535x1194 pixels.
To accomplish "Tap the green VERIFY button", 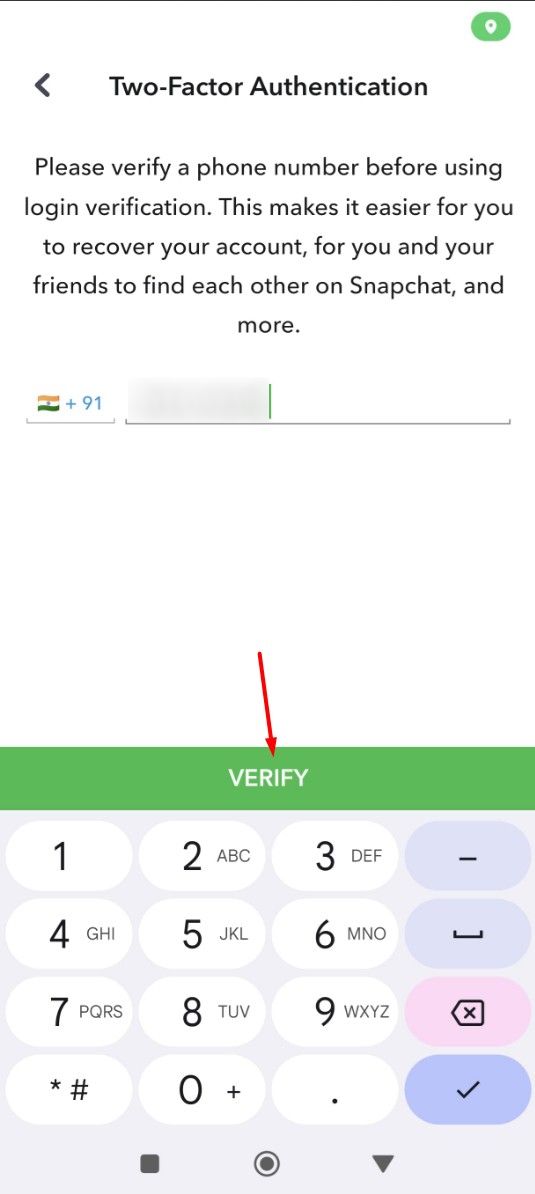I will (x=268, y=778).
